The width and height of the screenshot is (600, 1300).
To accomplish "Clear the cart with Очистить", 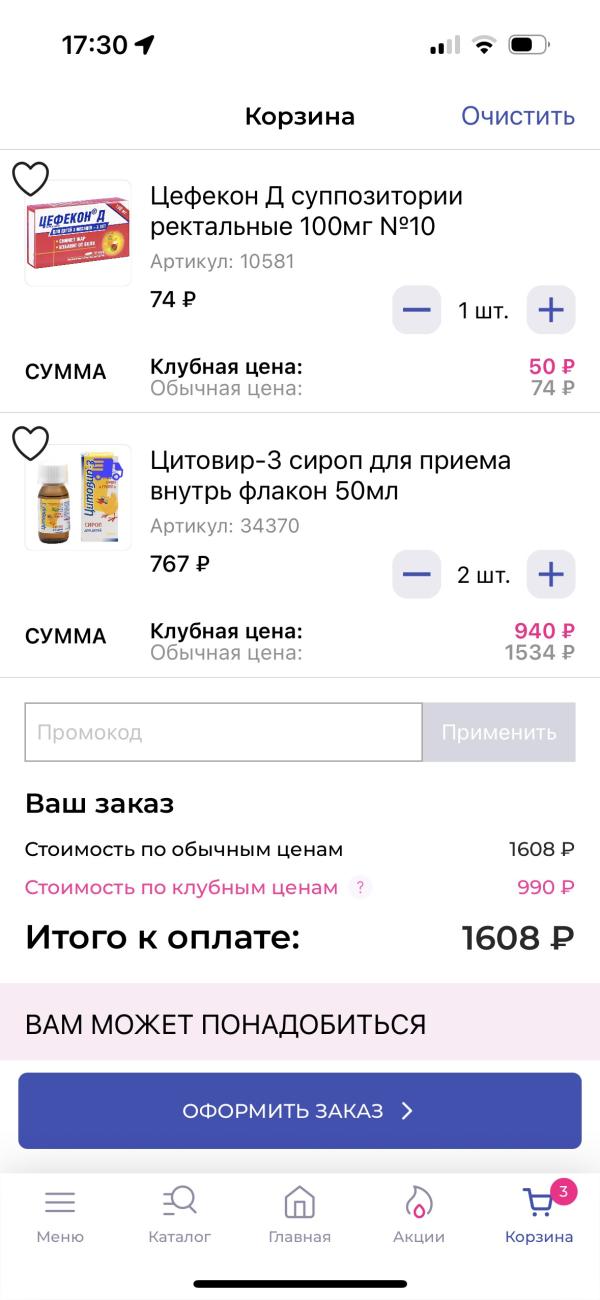I will [517, 116].
